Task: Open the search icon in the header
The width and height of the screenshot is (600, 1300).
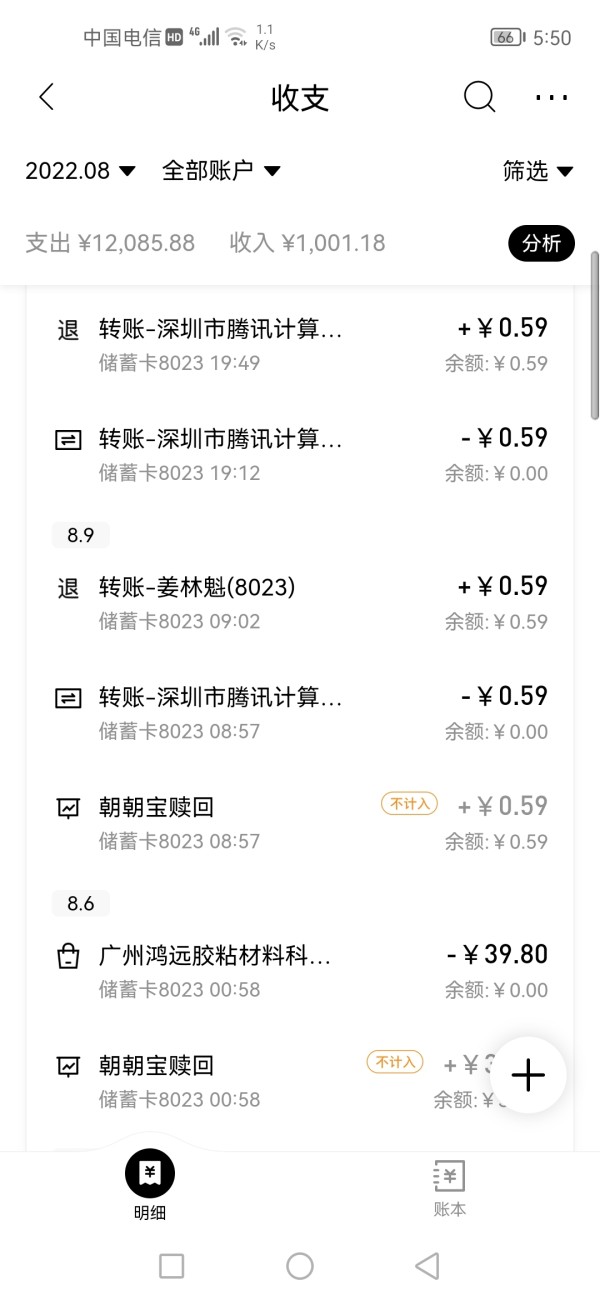Action: point(480,97)
